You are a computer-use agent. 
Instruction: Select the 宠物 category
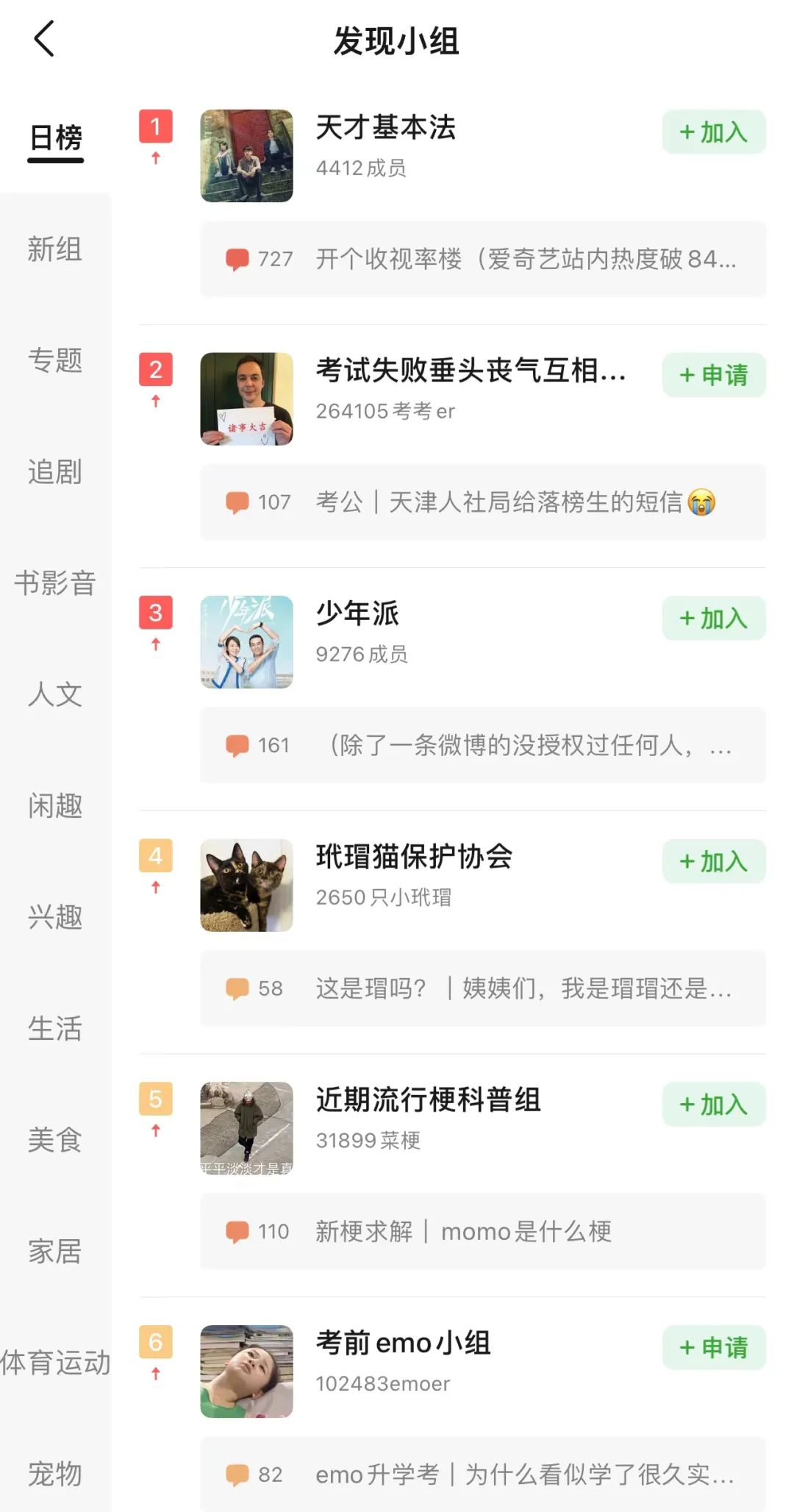point(55,1474)
